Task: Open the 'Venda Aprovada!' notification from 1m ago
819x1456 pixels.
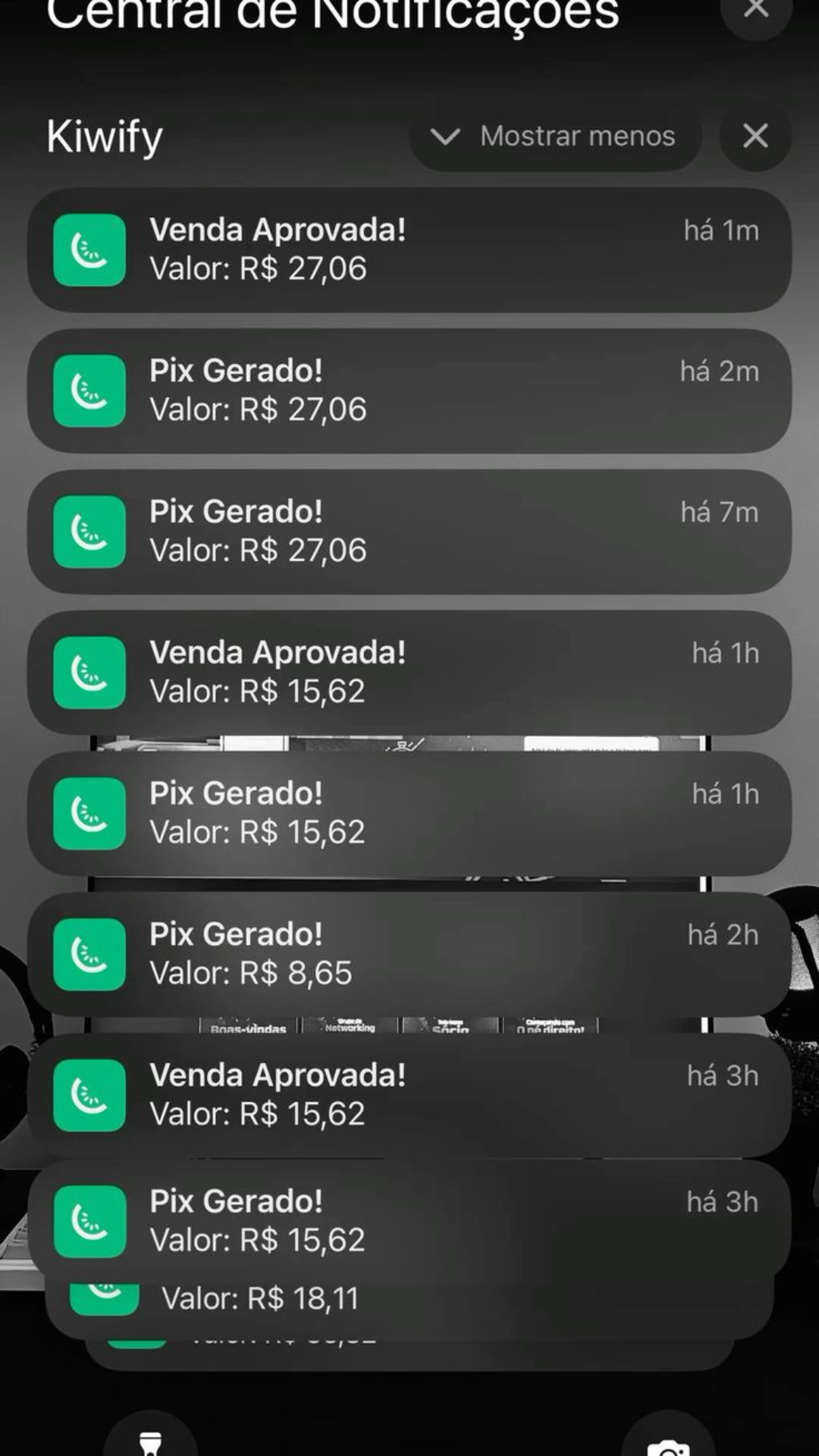Action: coord(409,250)
